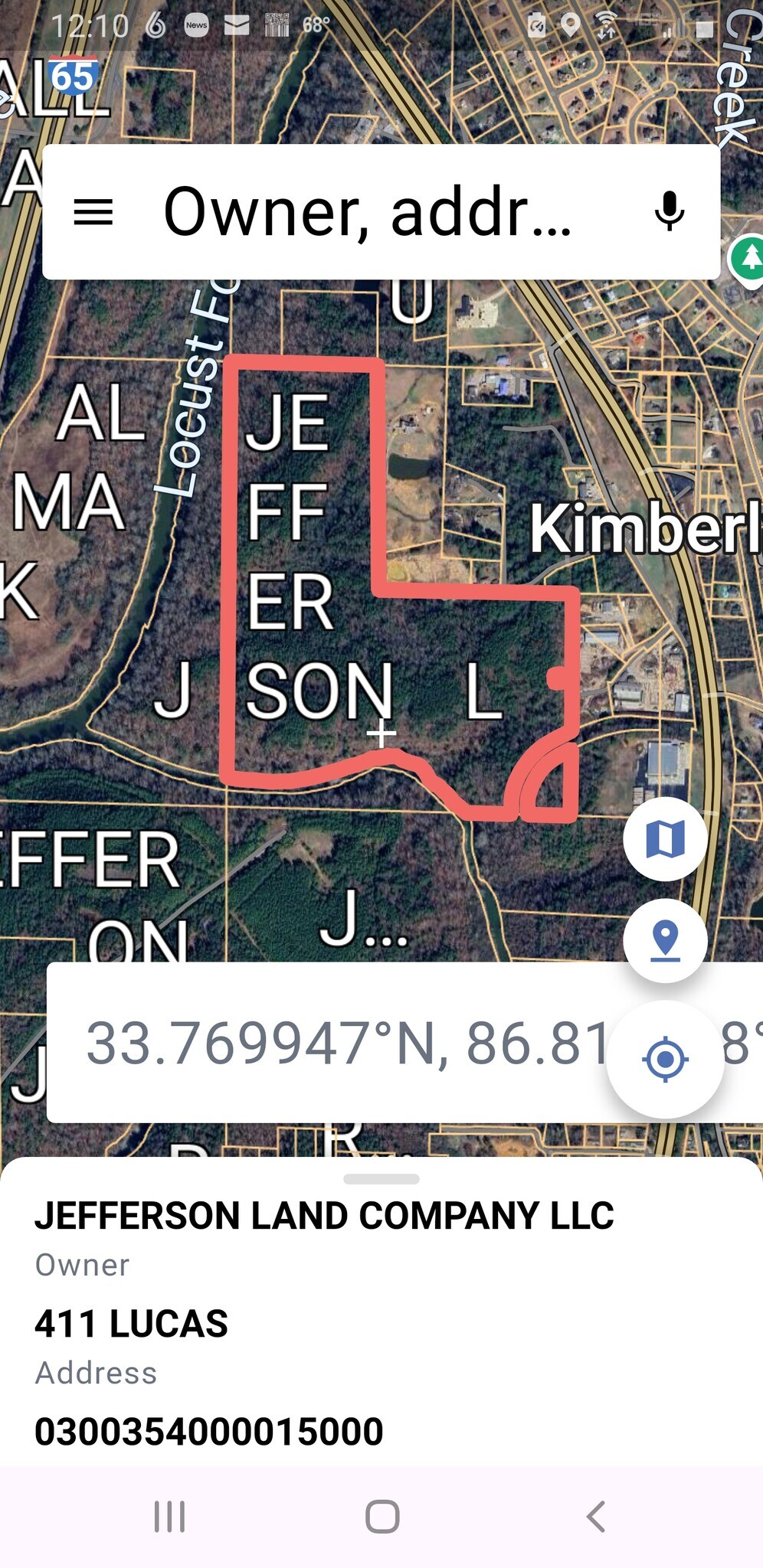This screenshot has width=763, height=1568.
Task: Open Jefferson Land Company LLC parcel details
Action: 323,1216
